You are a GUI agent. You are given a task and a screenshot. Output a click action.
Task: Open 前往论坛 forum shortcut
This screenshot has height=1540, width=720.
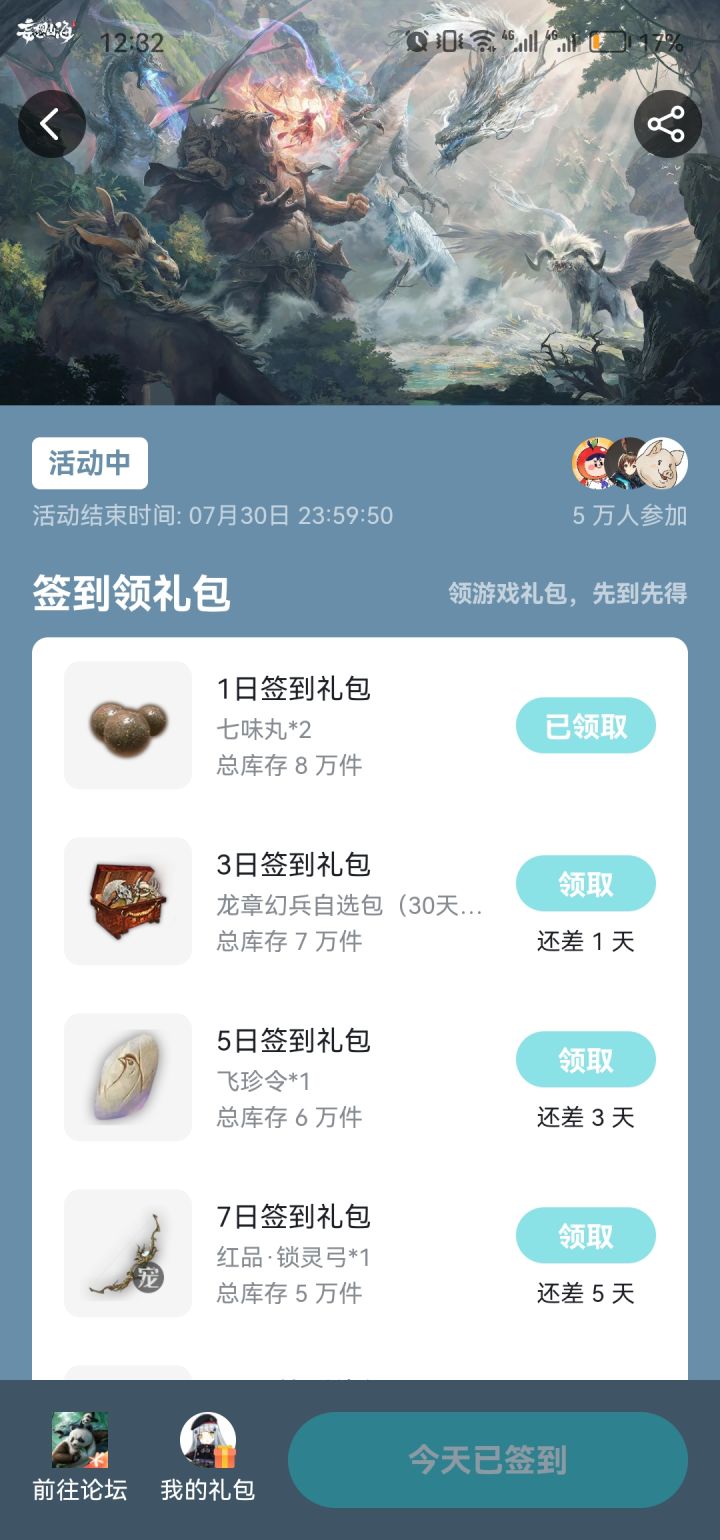pos(80,1458)
